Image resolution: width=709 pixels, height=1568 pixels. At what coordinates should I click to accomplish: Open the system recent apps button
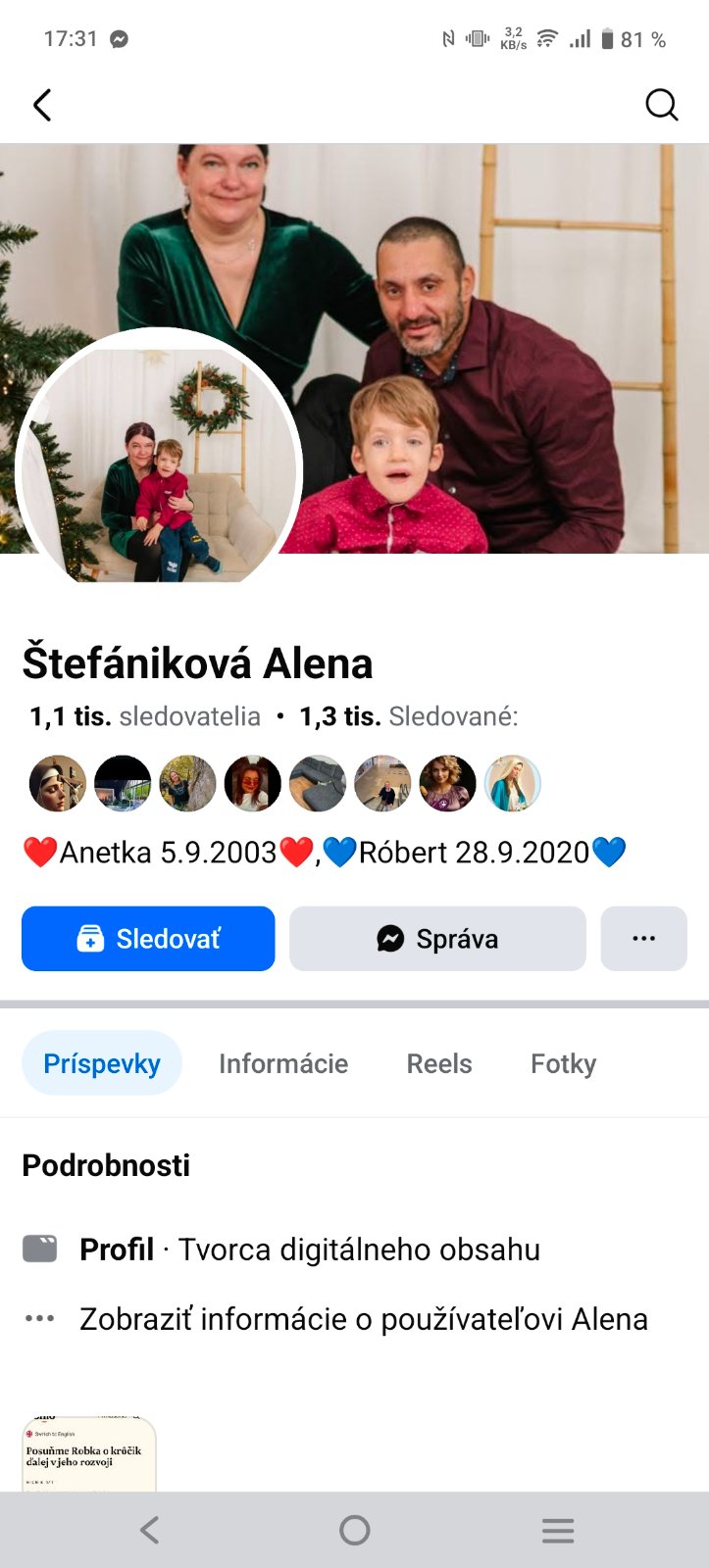pyautogui.click(x=558, y=1530)
